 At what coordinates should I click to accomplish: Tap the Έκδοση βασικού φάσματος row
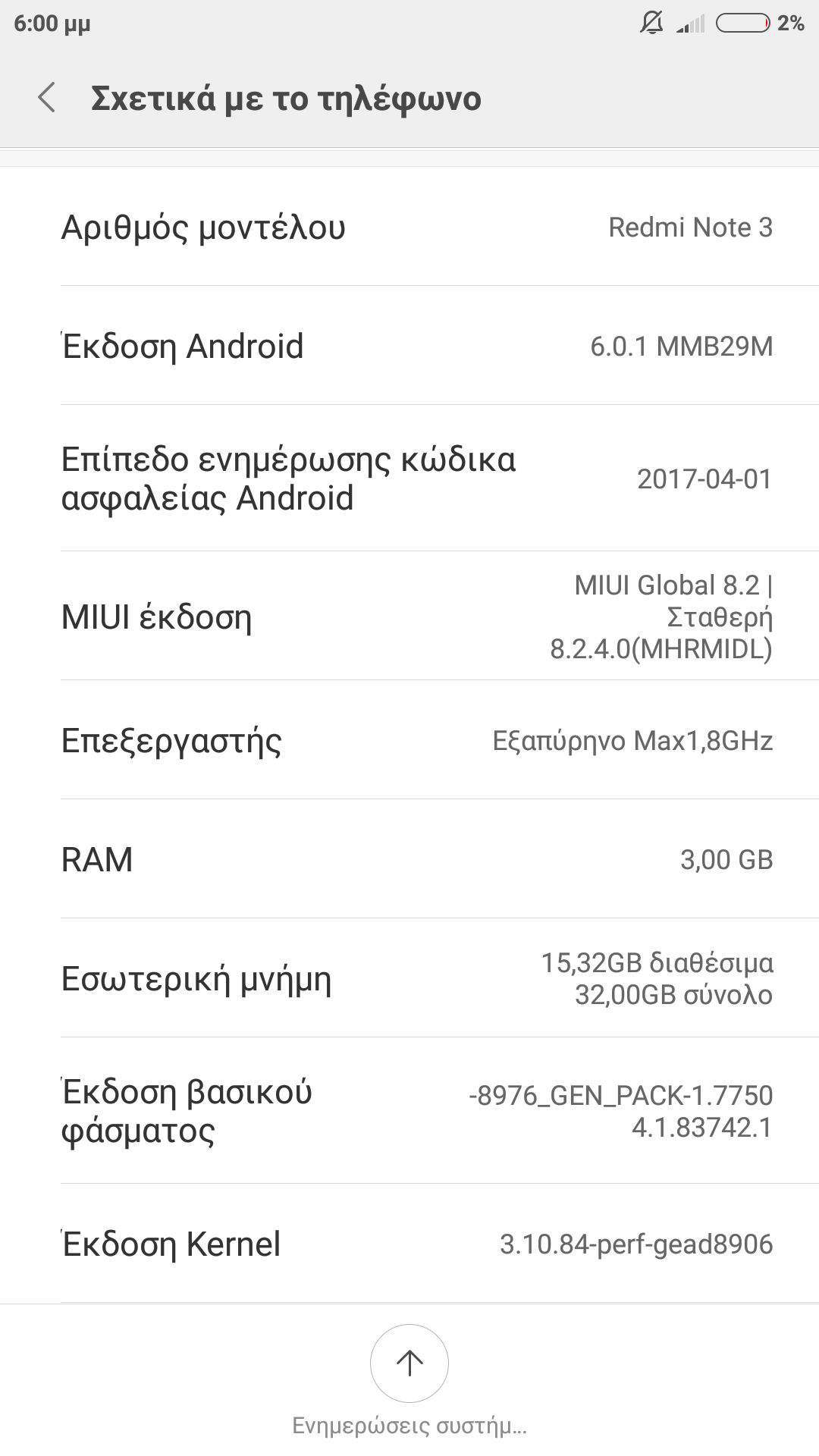click(409, 1111)
